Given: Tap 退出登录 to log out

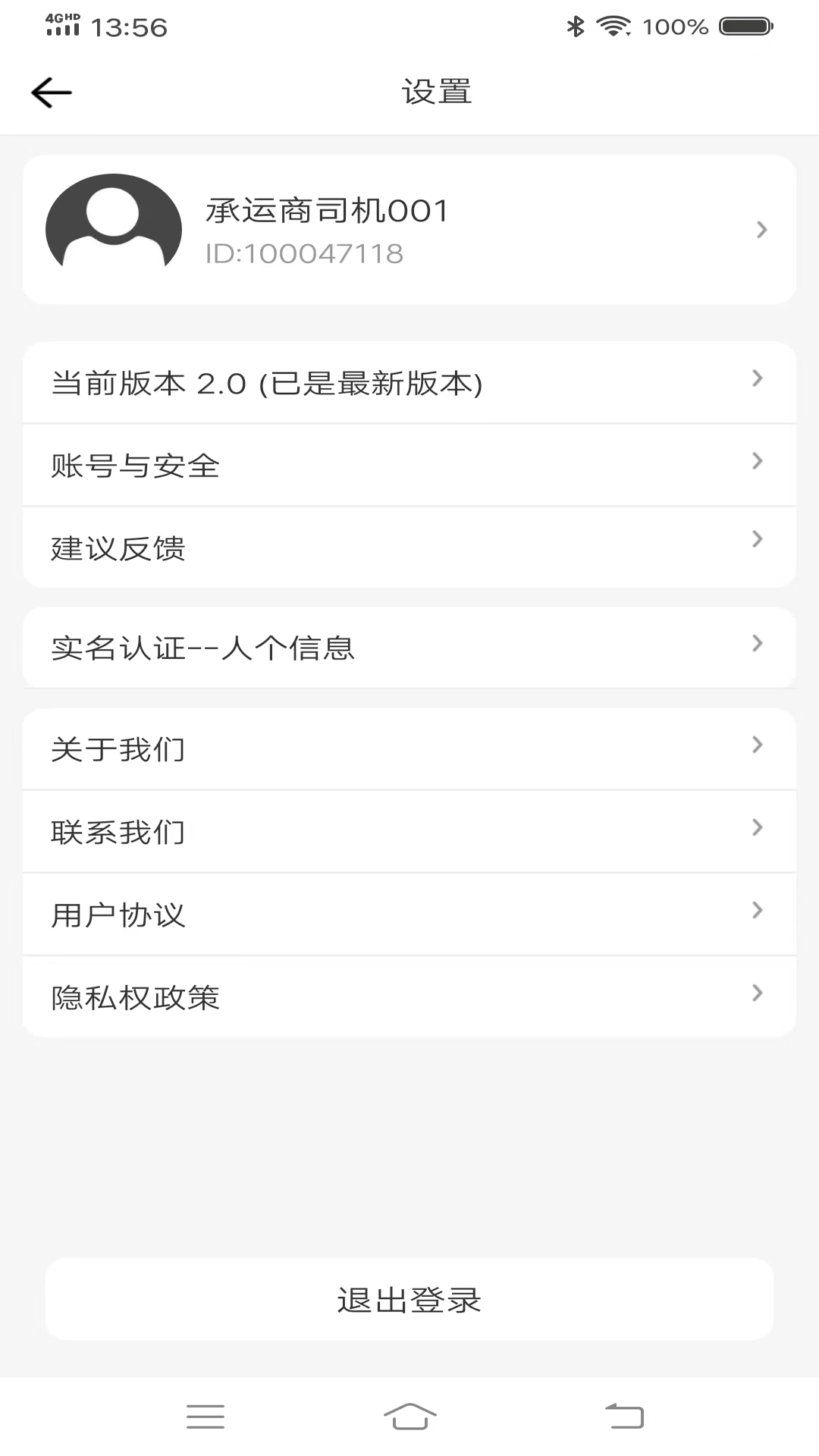Looking at the screenshot, I should click(409, 1299).
